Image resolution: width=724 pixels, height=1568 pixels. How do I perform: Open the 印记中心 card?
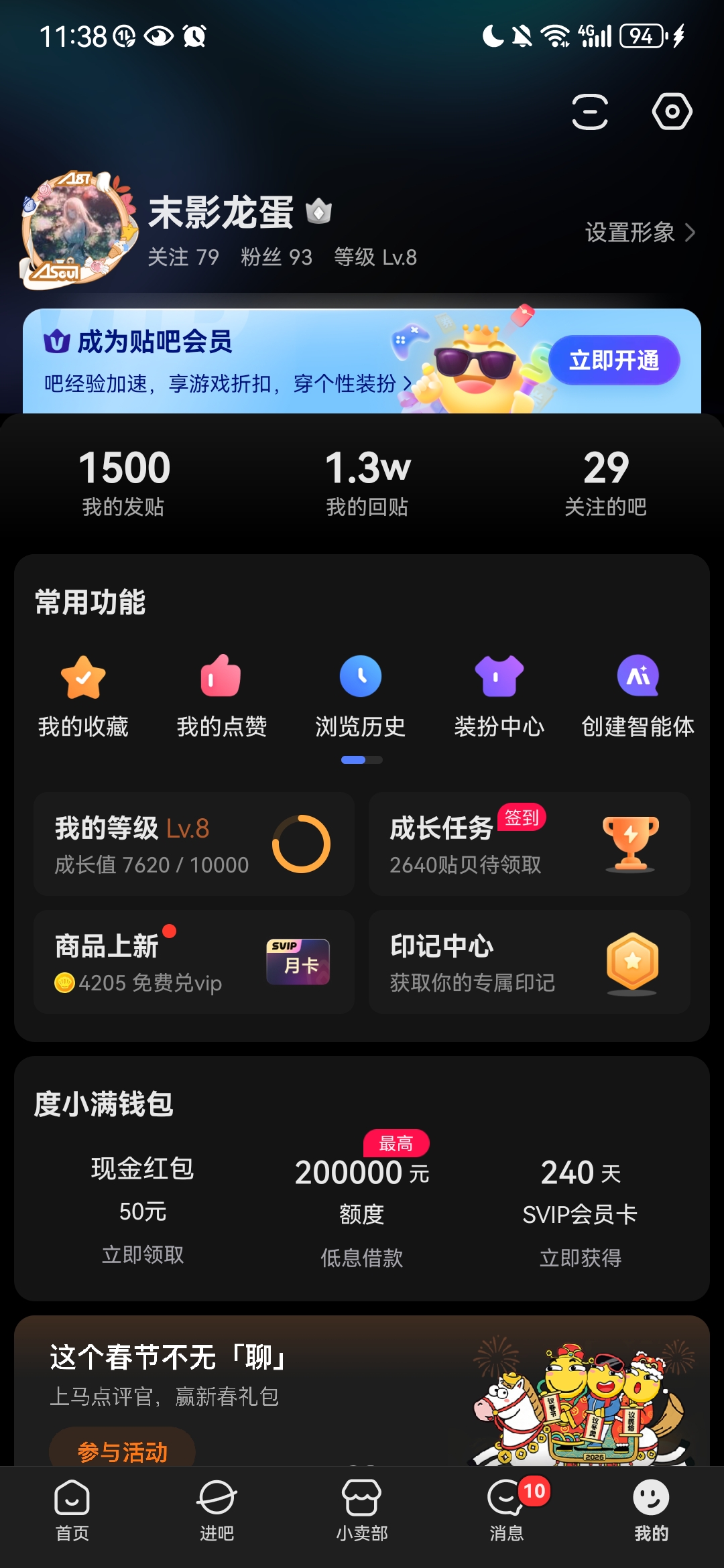(529, 962)
